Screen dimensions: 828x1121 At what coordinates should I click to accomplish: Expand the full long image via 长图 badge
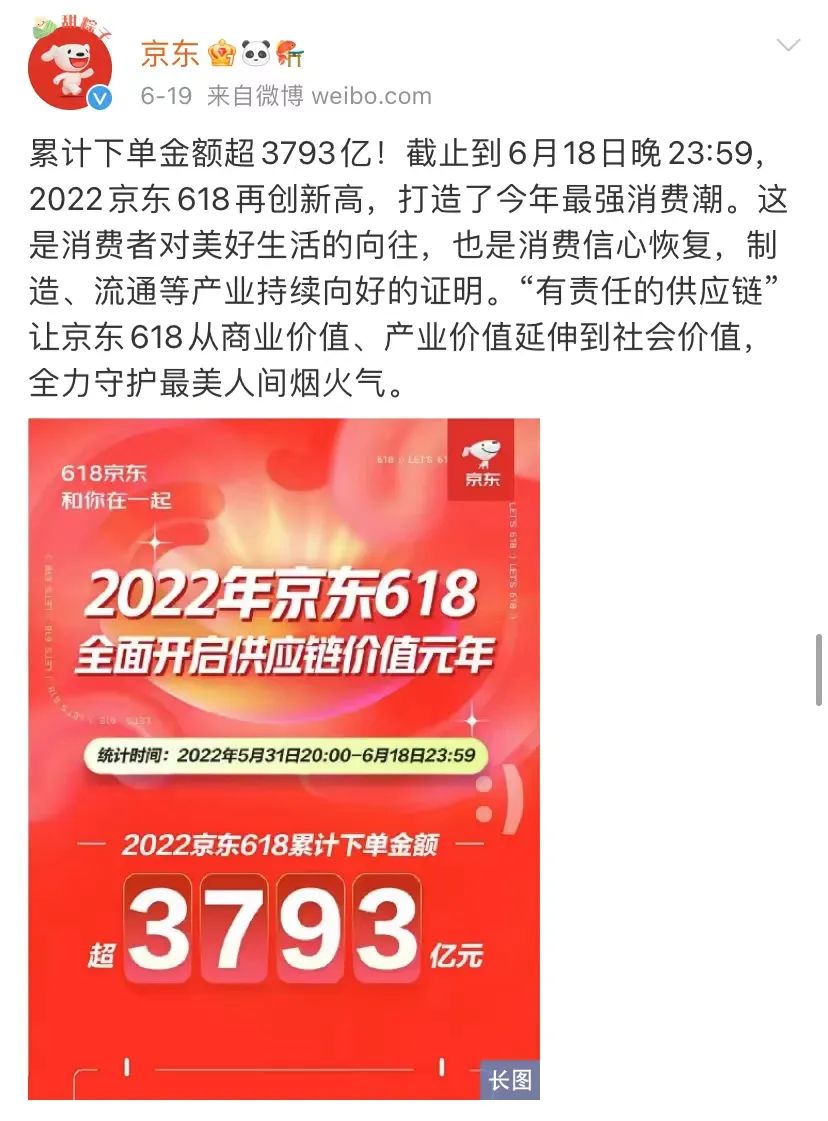coord(510,1079)
